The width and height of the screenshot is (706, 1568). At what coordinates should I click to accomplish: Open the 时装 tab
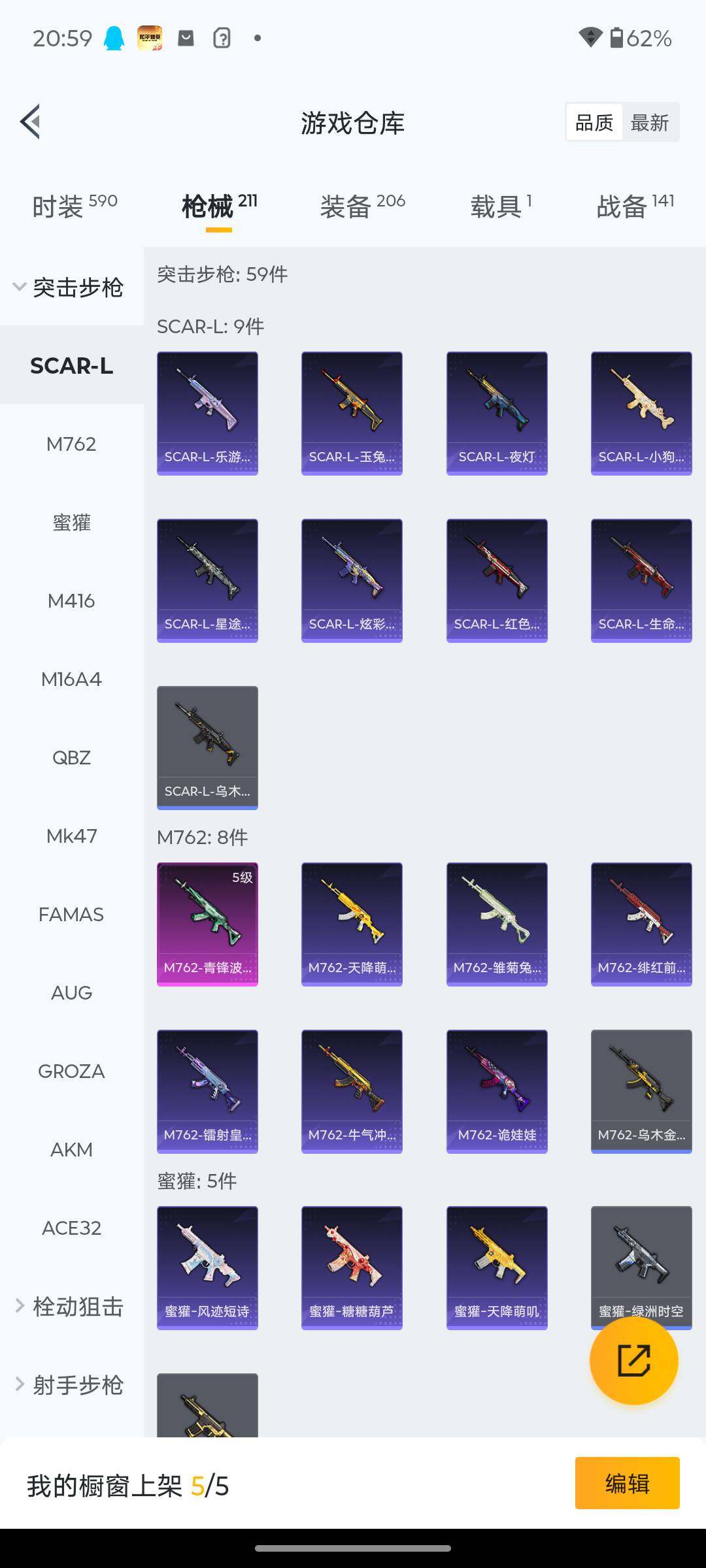pos(74,206)
